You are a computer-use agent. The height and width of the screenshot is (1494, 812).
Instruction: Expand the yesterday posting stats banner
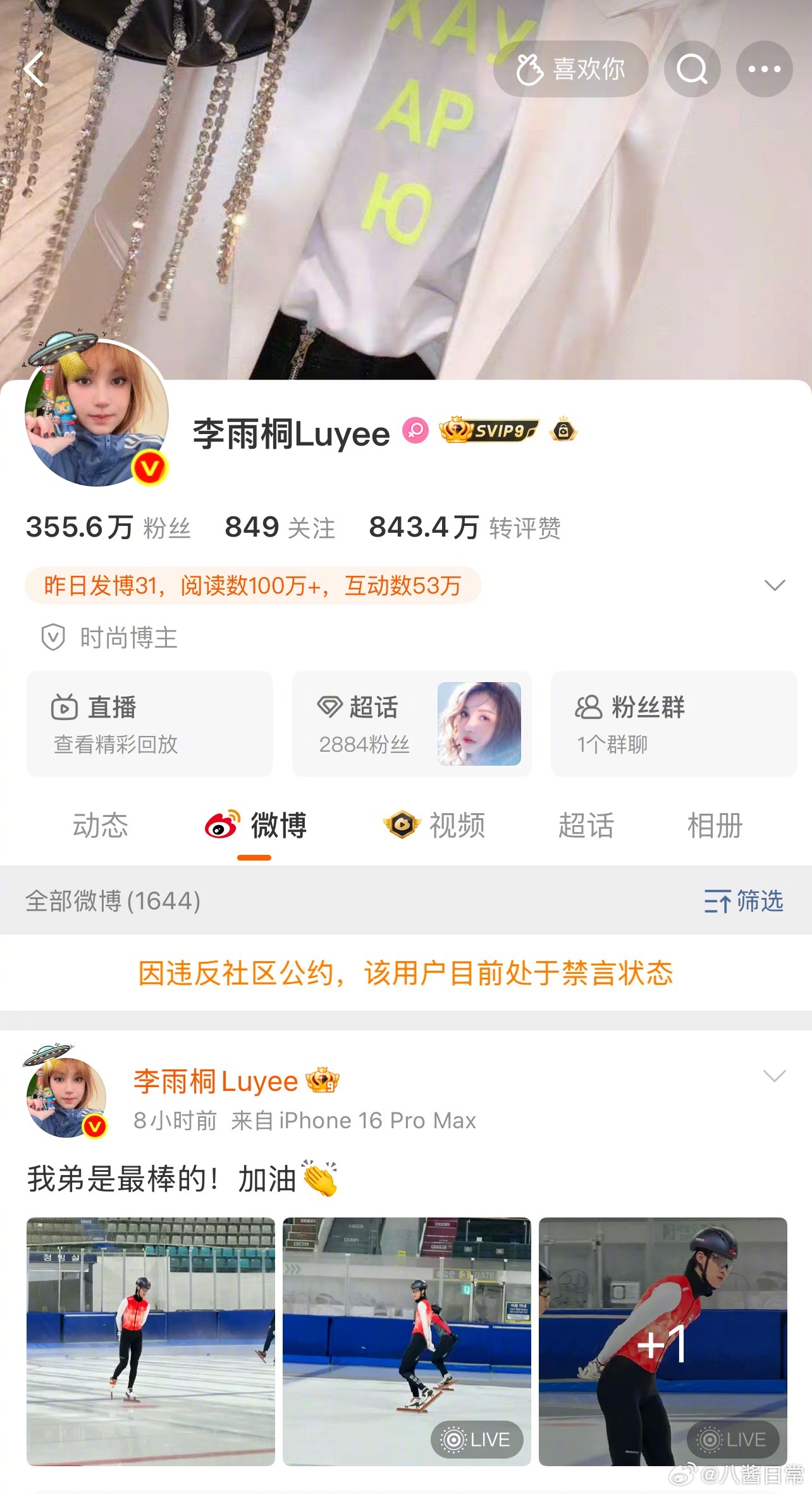point(775,585)
